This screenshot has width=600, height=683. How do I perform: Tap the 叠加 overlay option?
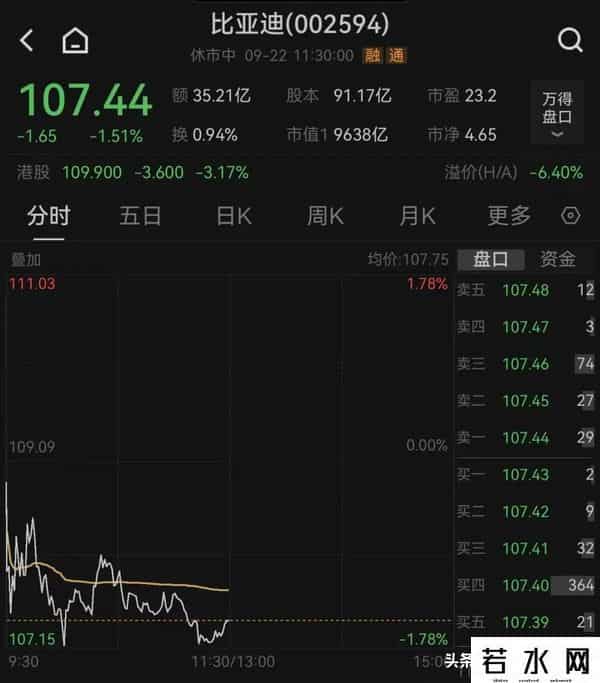pos(26,259)
